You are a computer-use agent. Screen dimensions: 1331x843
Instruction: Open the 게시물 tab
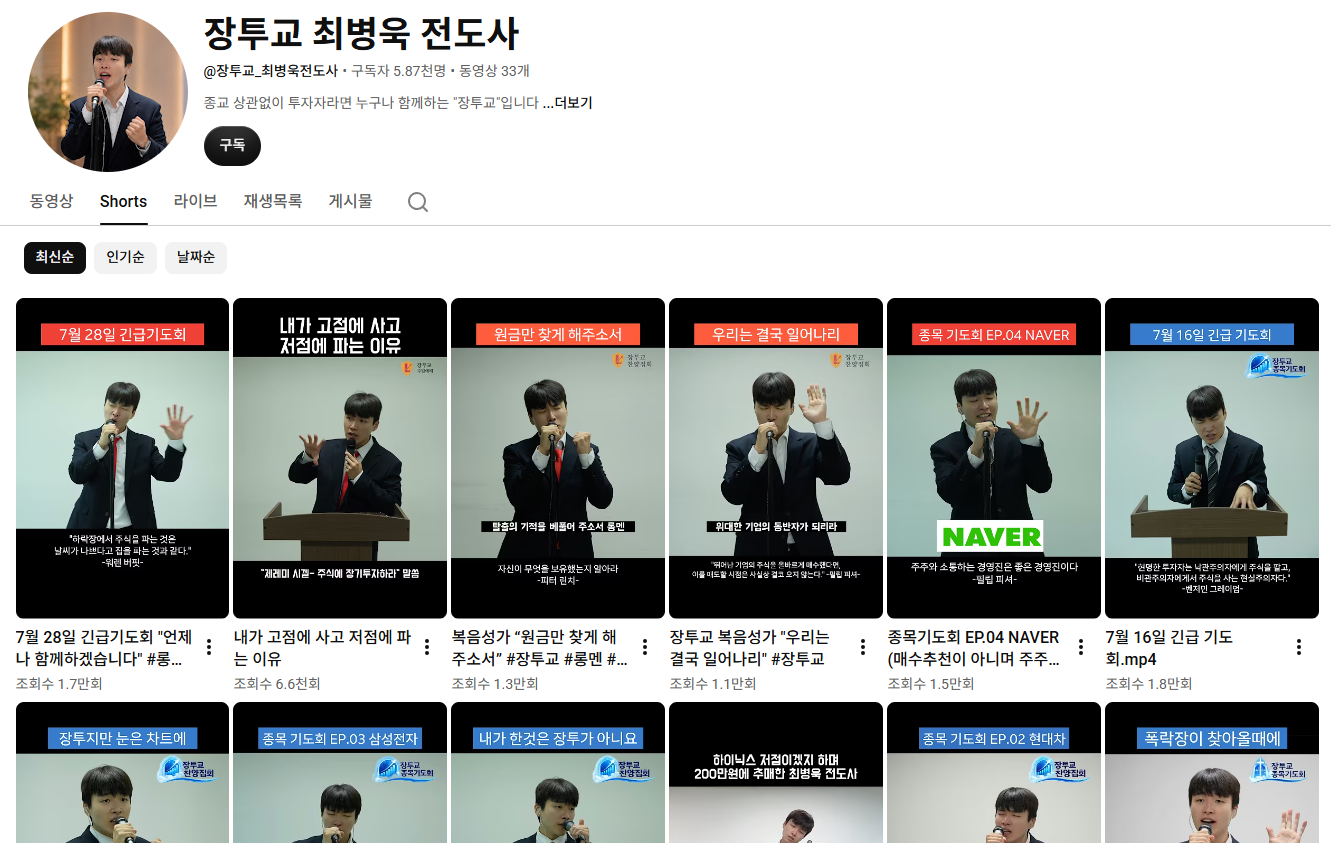click(350, 201)
